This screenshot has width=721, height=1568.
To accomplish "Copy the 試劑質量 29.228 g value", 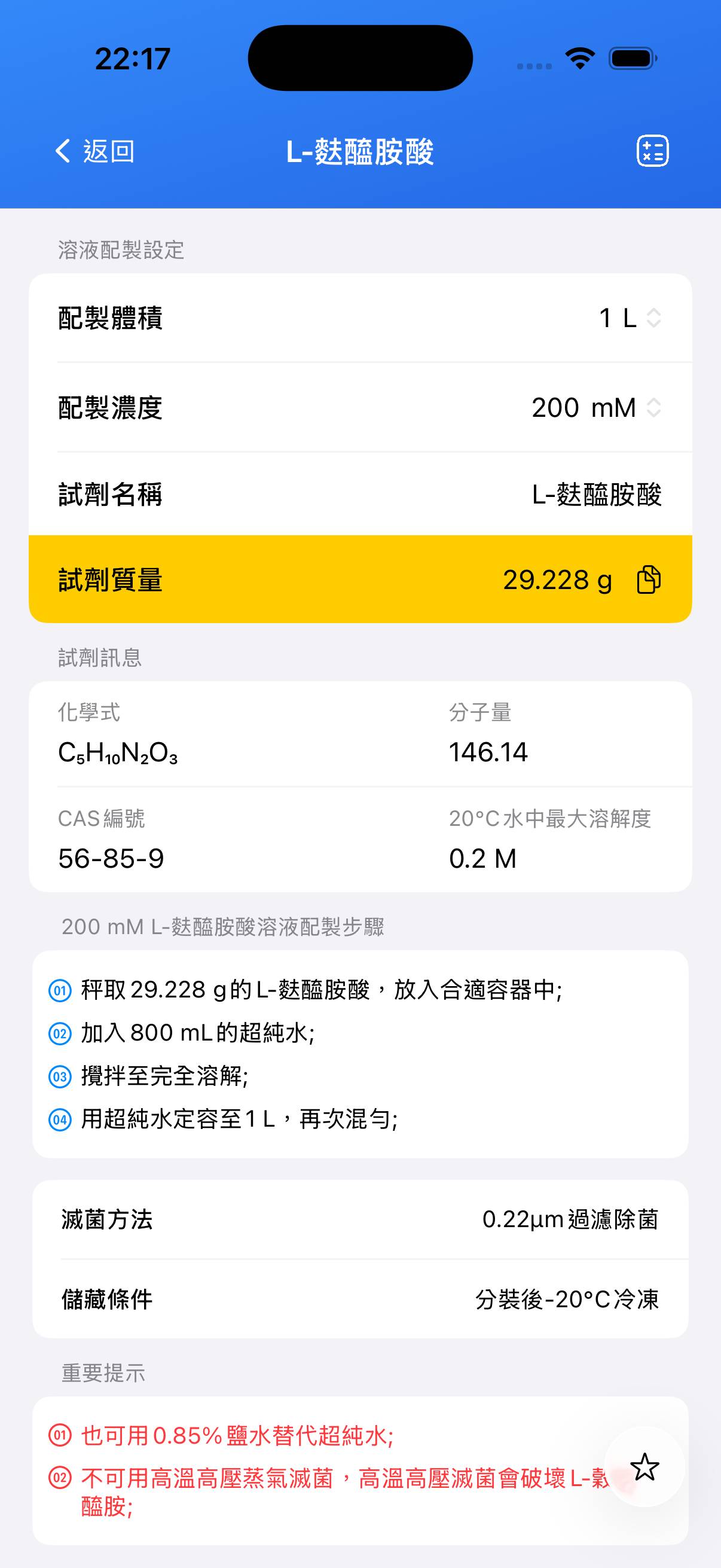I will click(648, 579).
